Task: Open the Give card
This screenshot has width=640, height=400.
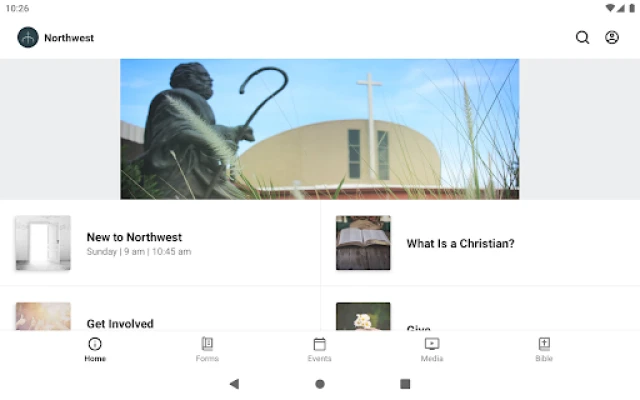Action: coord(480,318)
